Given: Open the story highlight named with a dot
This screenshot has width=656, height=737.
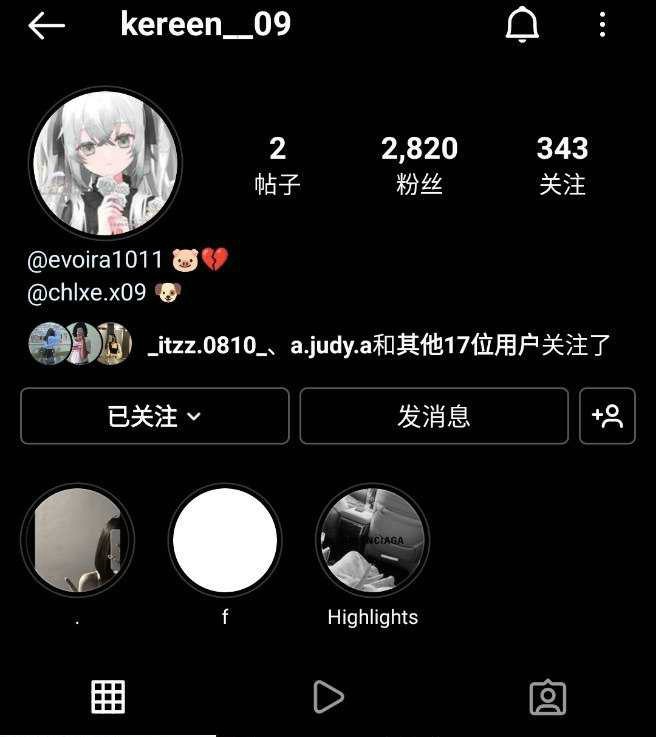Looking at the screenshot, I should pyautogui.click(x=77, y=540).
